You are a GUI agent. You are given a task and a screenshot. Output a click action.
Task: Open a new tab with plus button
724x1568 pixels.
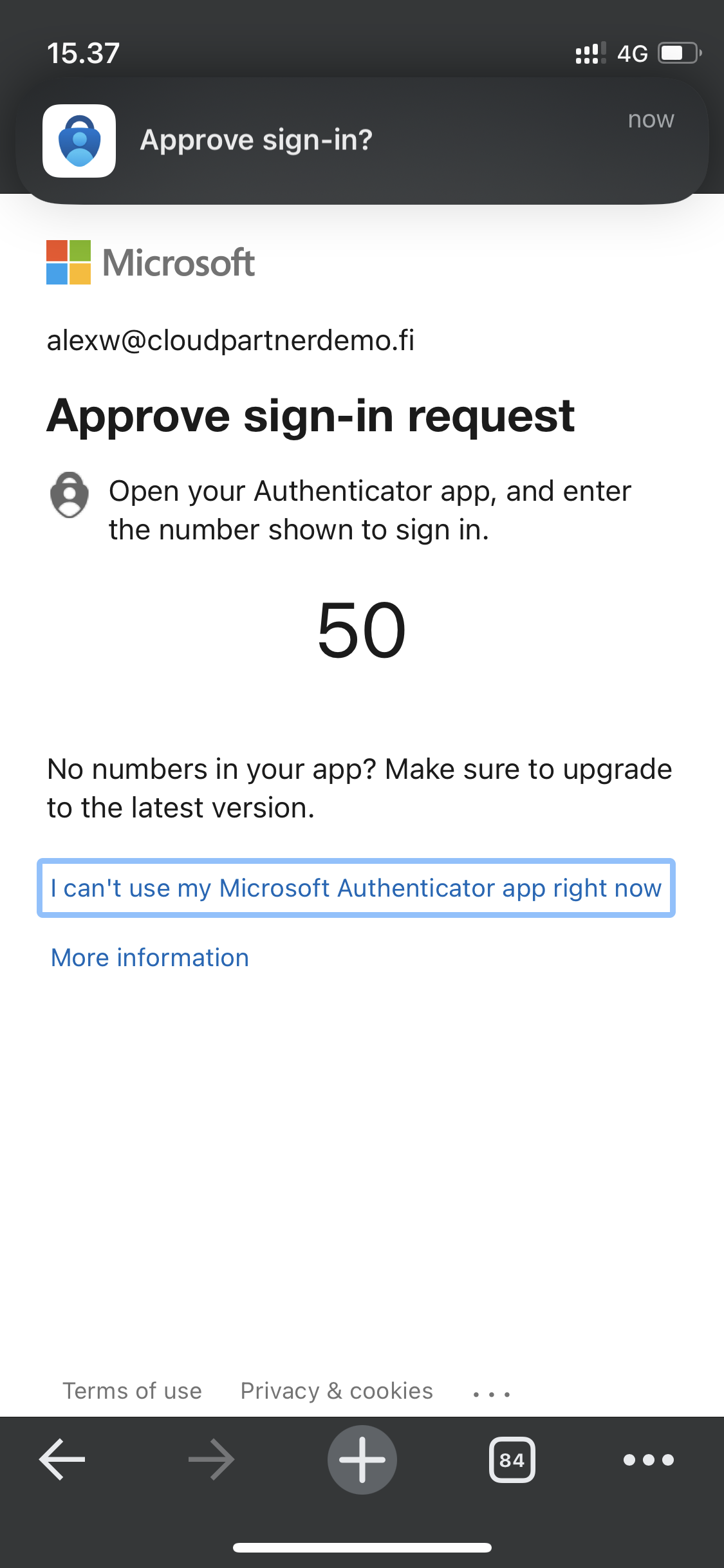[362, 1459]
